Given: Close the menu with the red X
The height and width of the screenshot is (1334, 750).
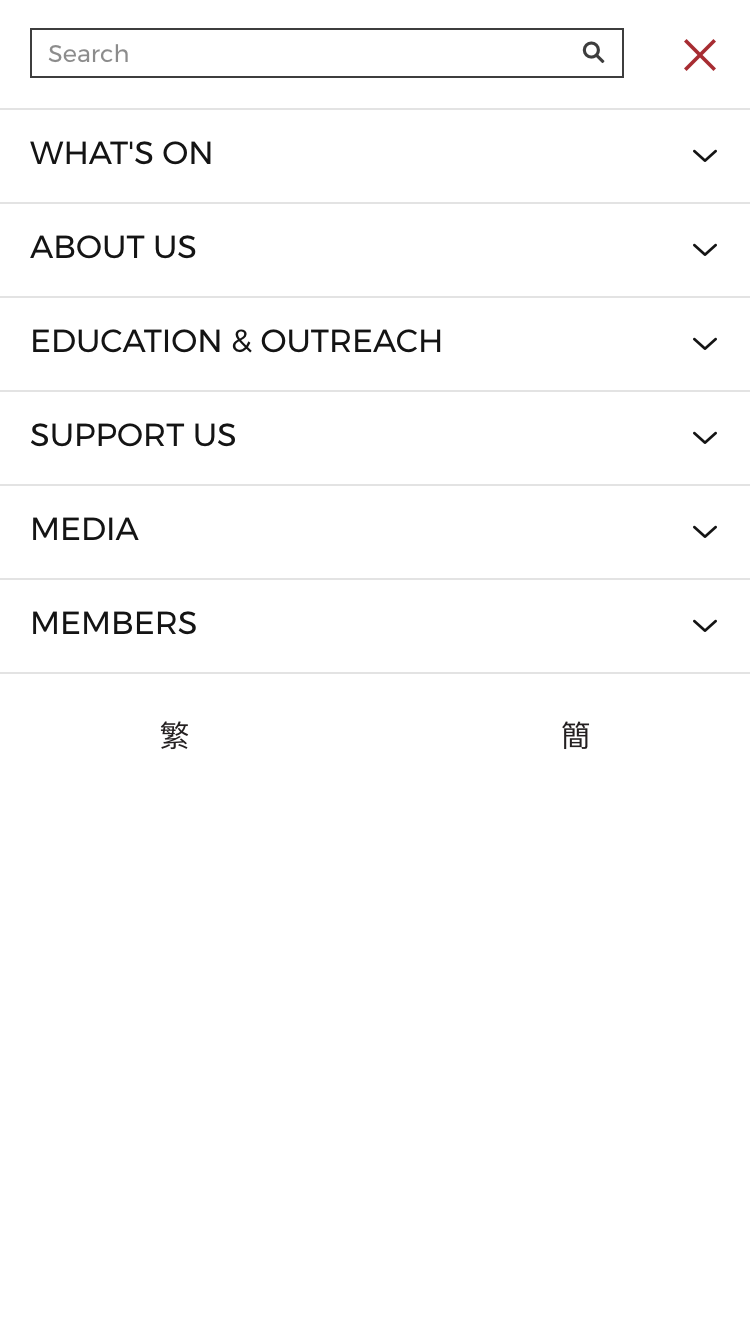Looking at the screenshot, I should pos(700,55).
